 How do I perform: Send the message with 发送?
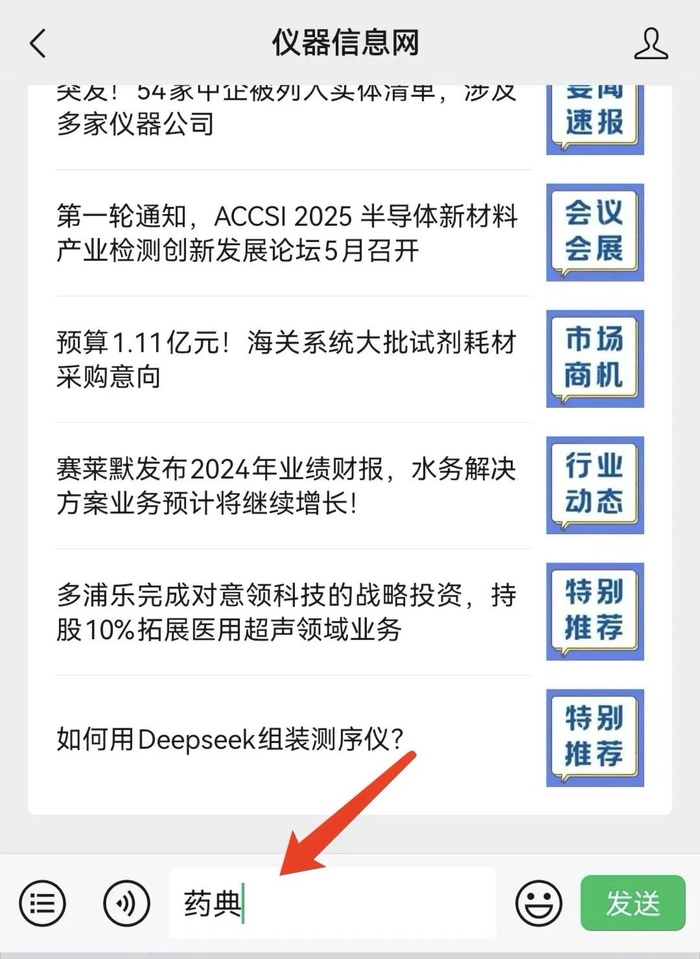(632, 904)
